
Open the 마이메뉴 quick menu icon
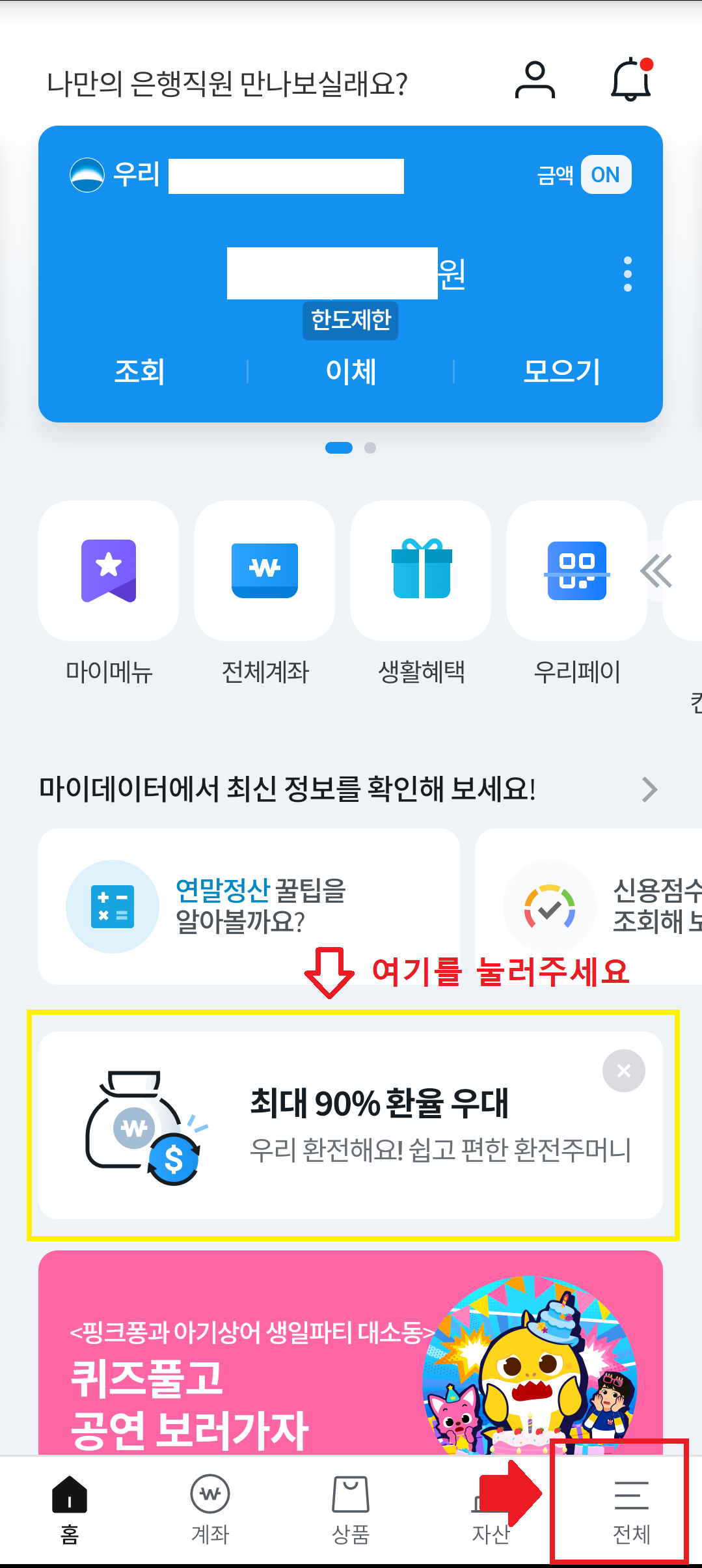point(109,571)
